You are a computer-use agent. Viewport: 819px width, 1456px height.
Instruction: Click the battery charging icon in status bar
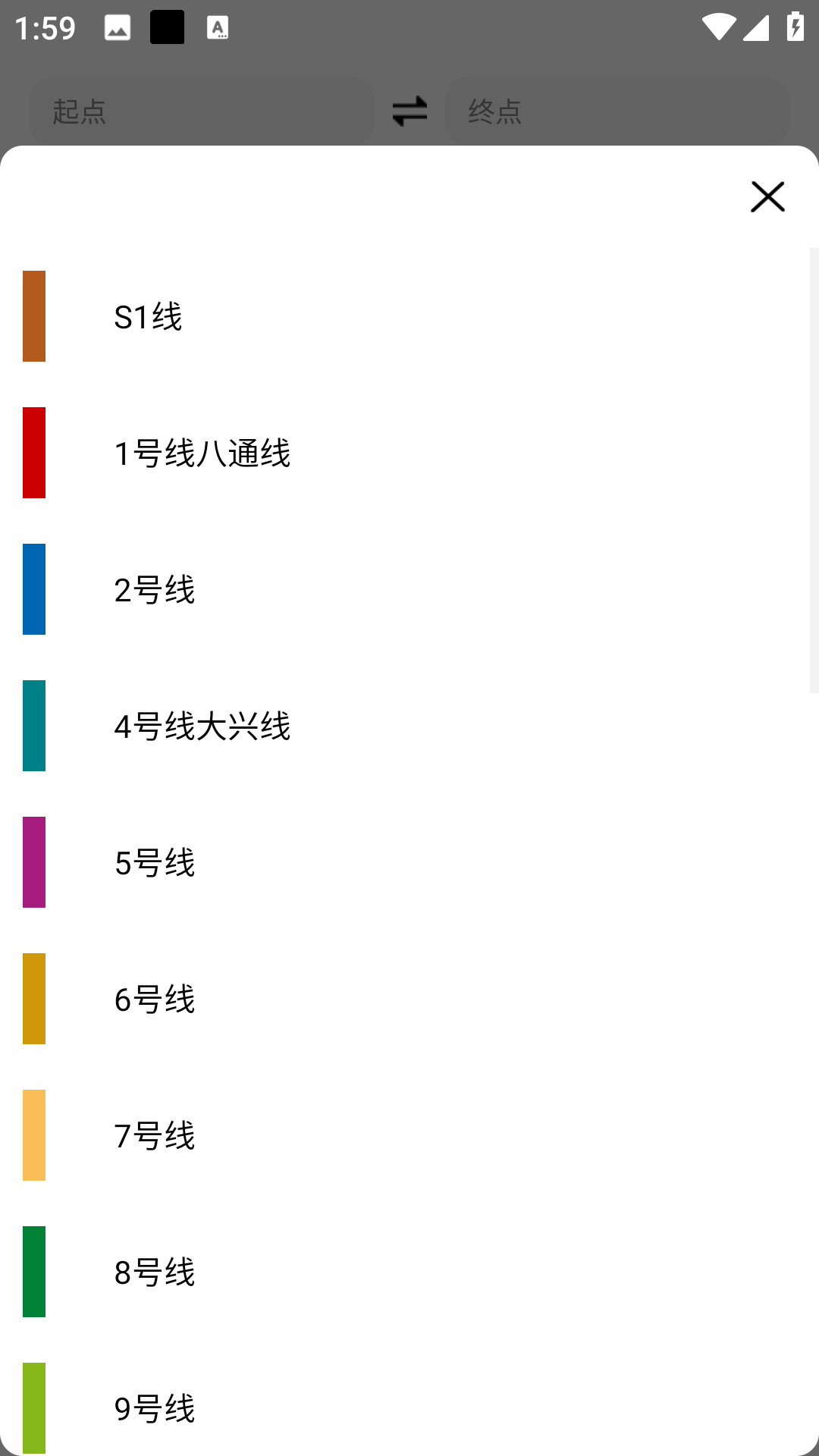pyautogui.click(x=795, y=27)
